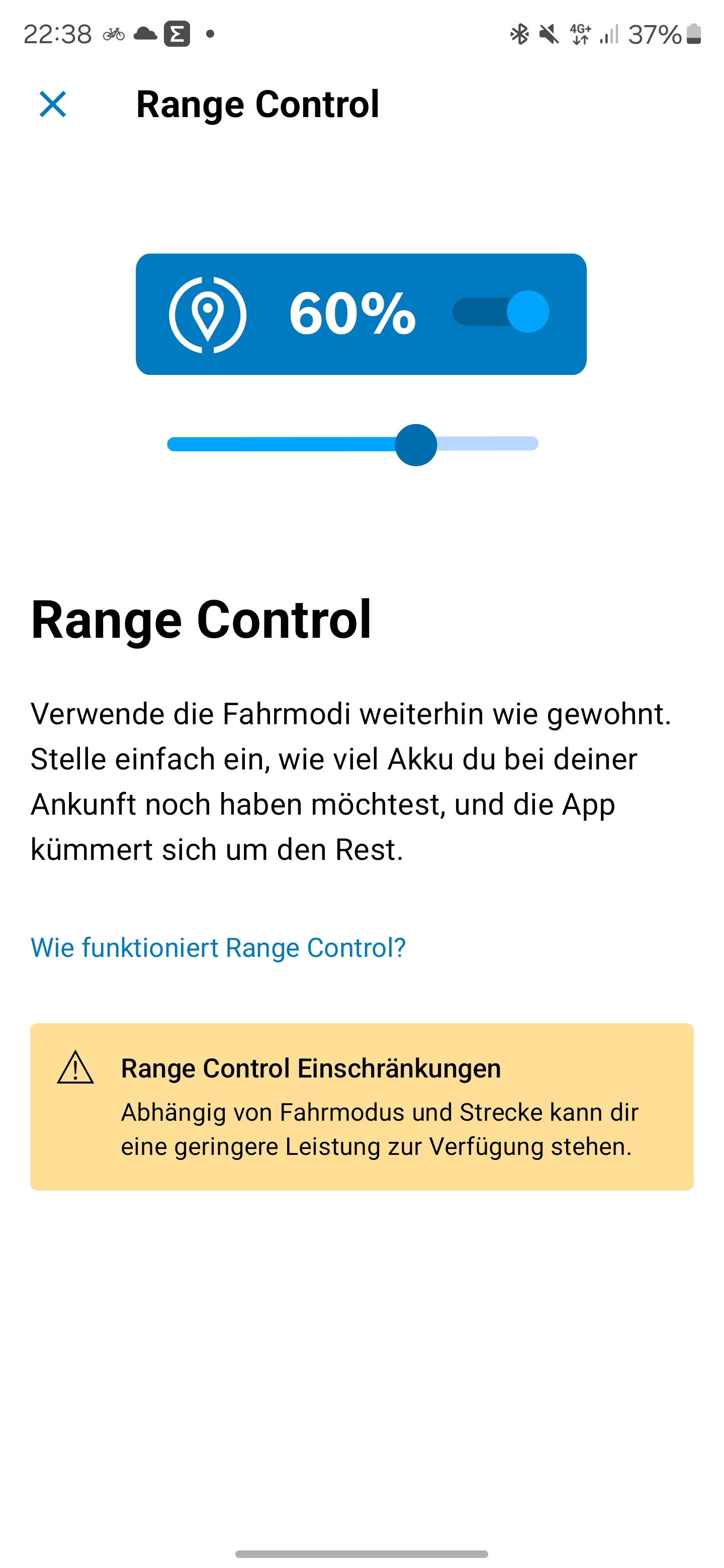The width and height of the screenshot is (724, 1568).
Task: Turn off the Range Control switch
Action: point(501,312)
